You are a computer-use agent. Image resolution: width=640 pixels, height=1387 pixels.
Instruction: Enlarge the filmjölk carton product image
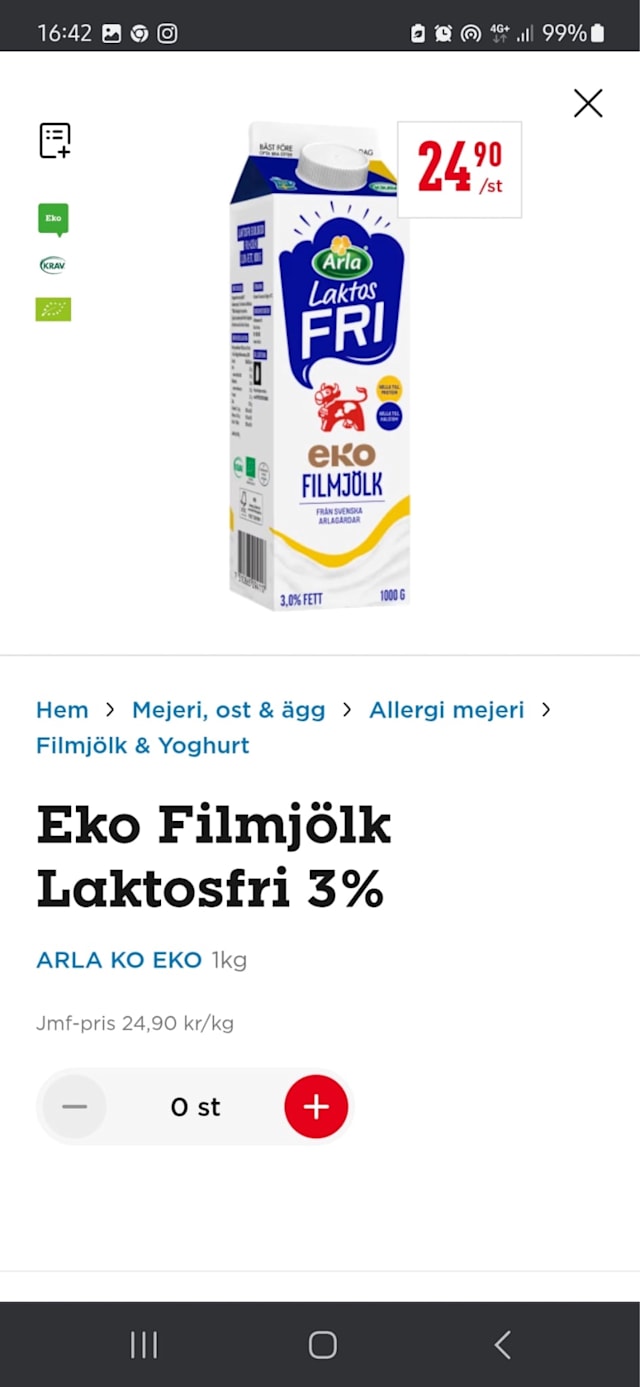pos(318,365)
